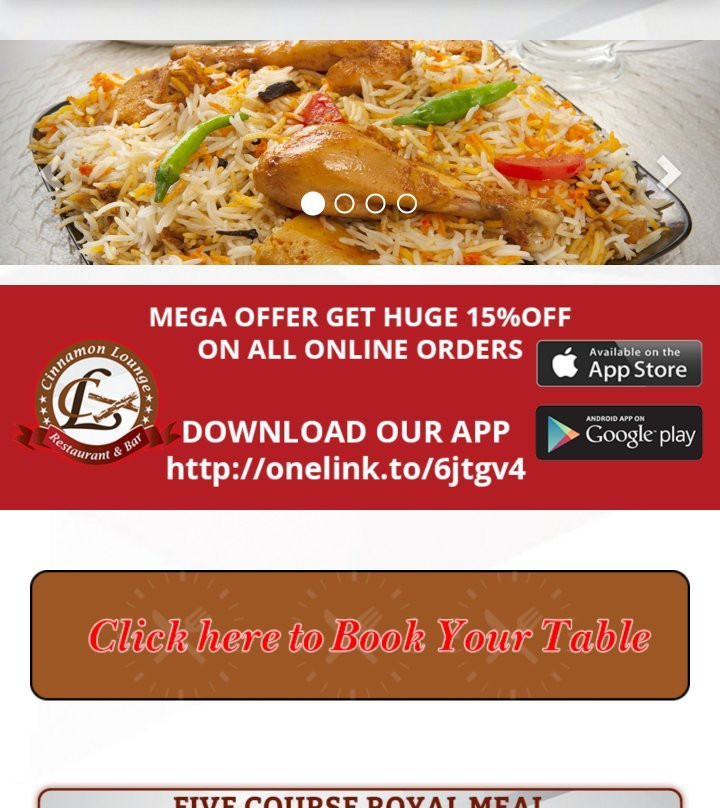
Task: Select the fourth carousel dot
Action: click(x=406, y=204)
